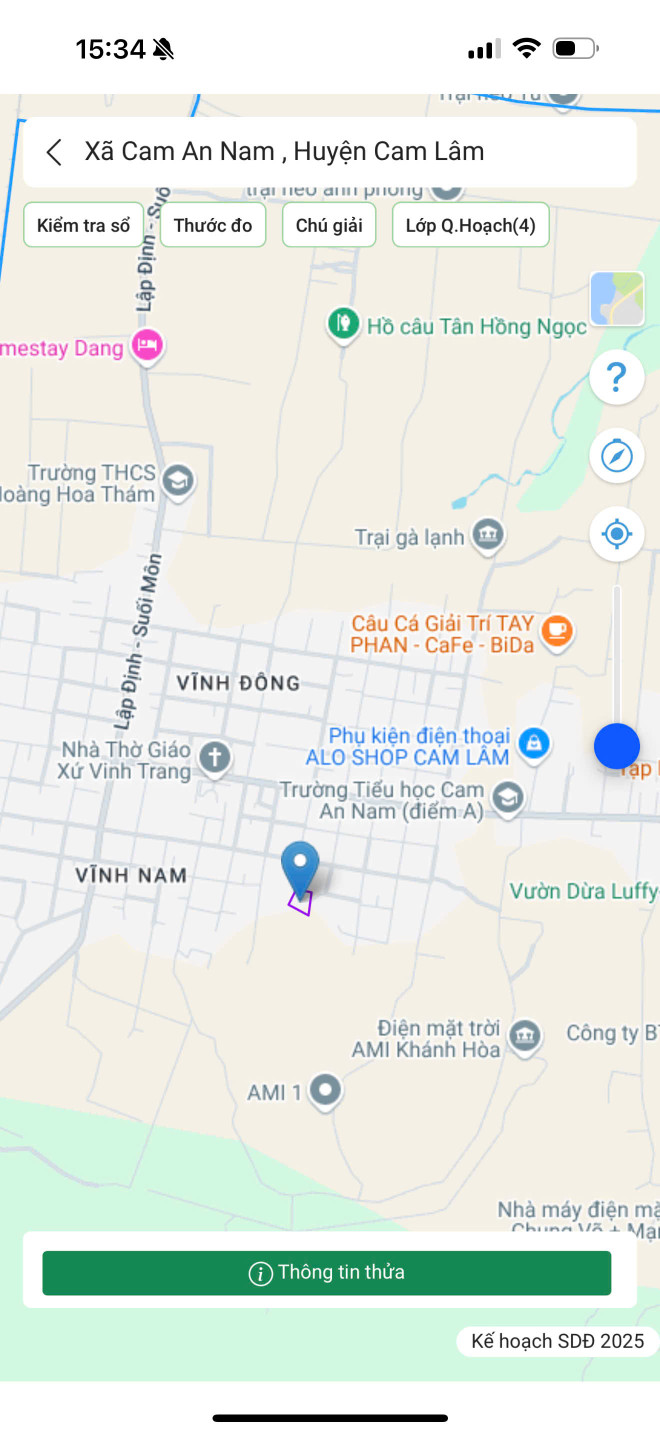This screenshot has height=1434, width=660.
Task: Open the question mark help button
Action: [617, 378]
